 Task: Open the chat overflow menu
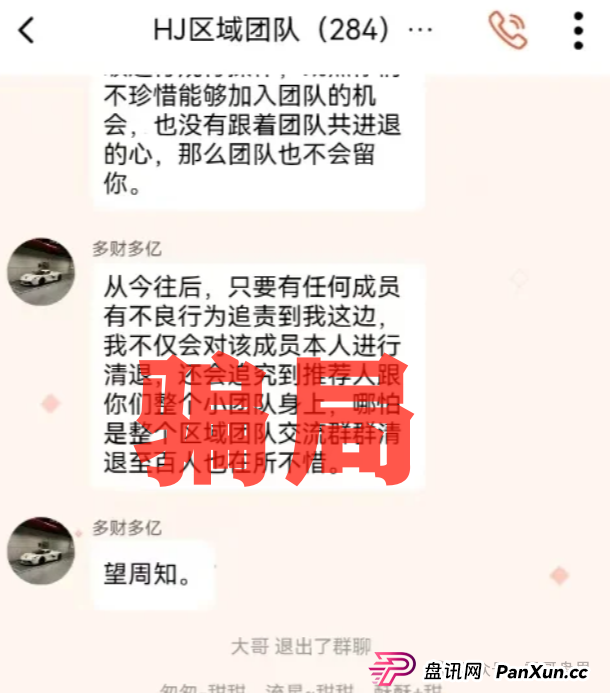578,30
